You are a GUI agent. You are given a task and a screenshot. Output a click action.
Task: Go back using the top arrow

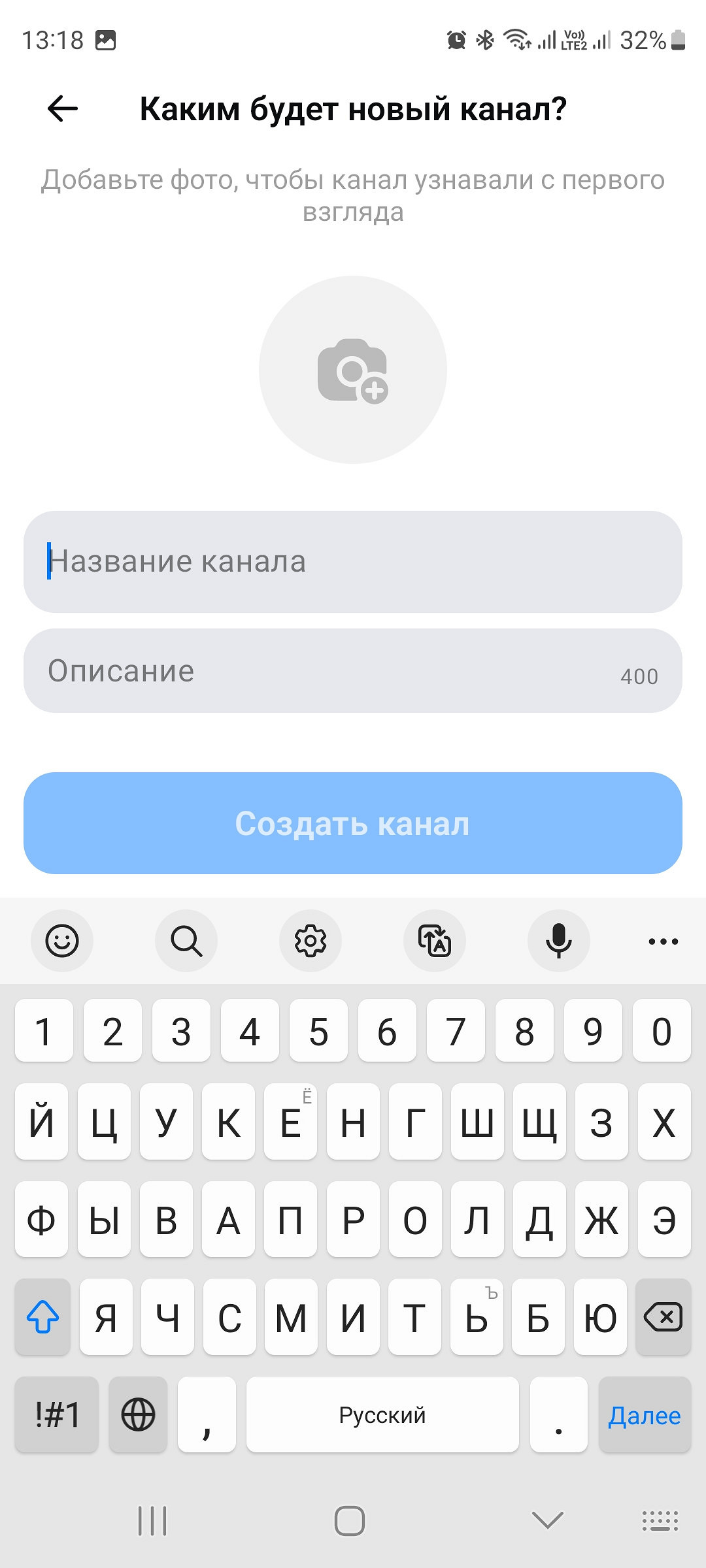[x=63, y=108]
